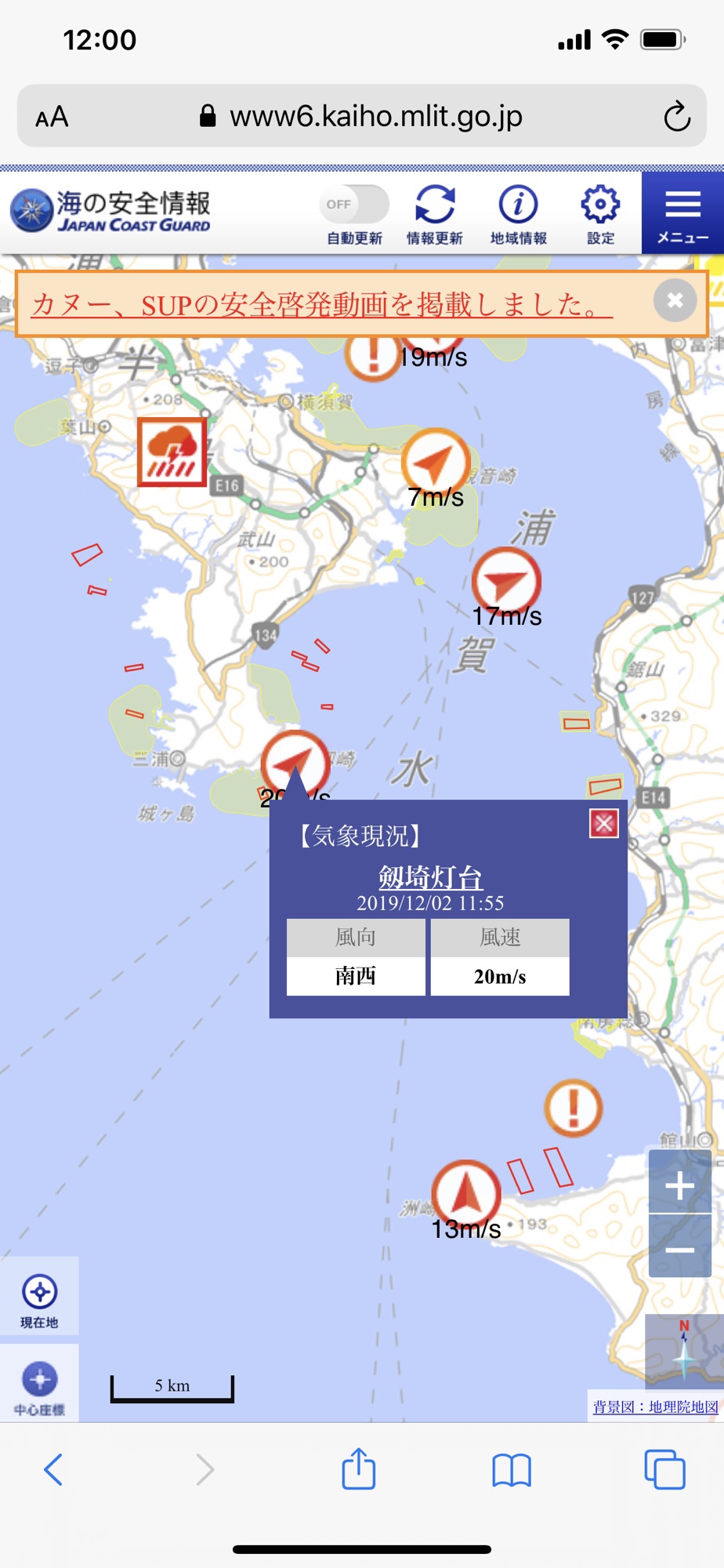Open the メニュー hamburger menu

tap(682, 213)
